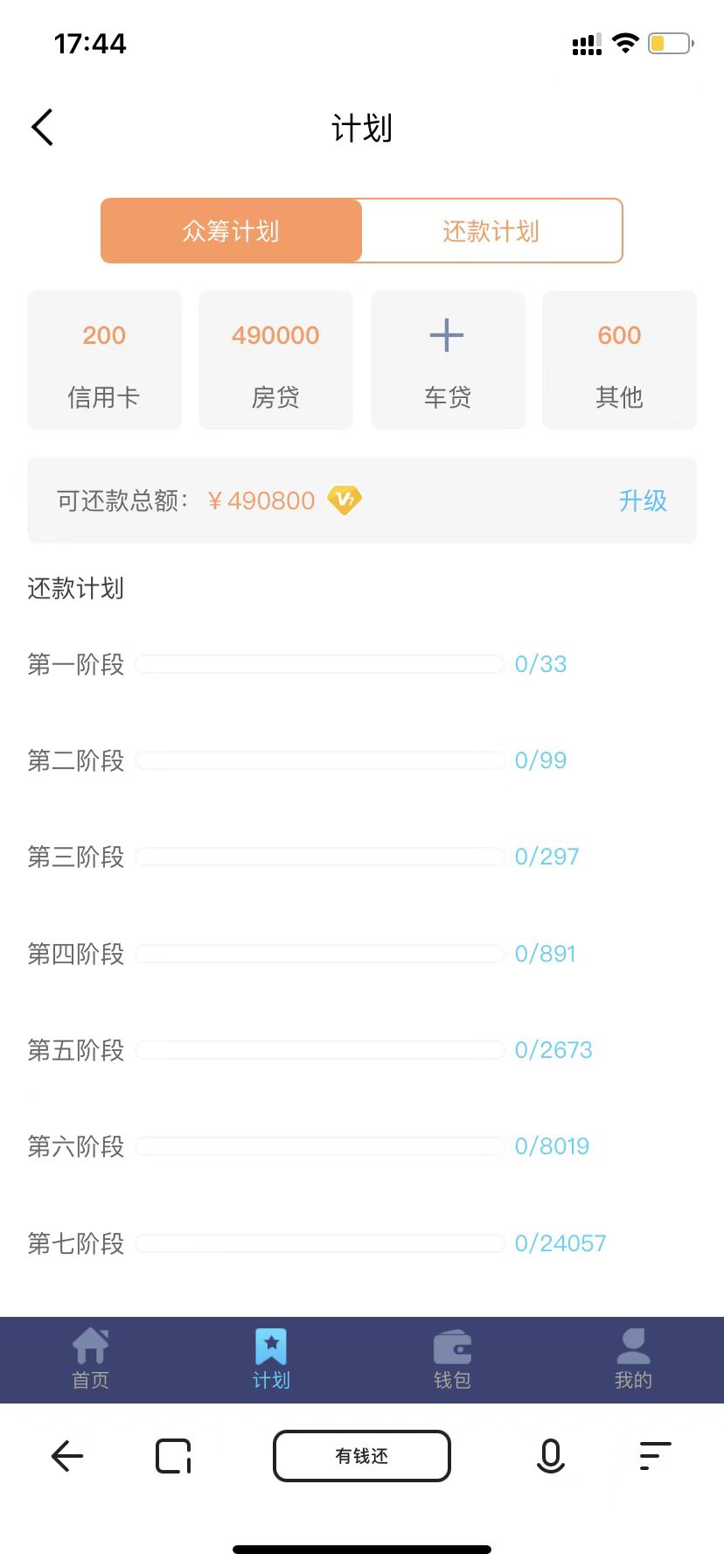Tap the 升级 upgrade link
The image size is (724, 1568).
[643, 500]
